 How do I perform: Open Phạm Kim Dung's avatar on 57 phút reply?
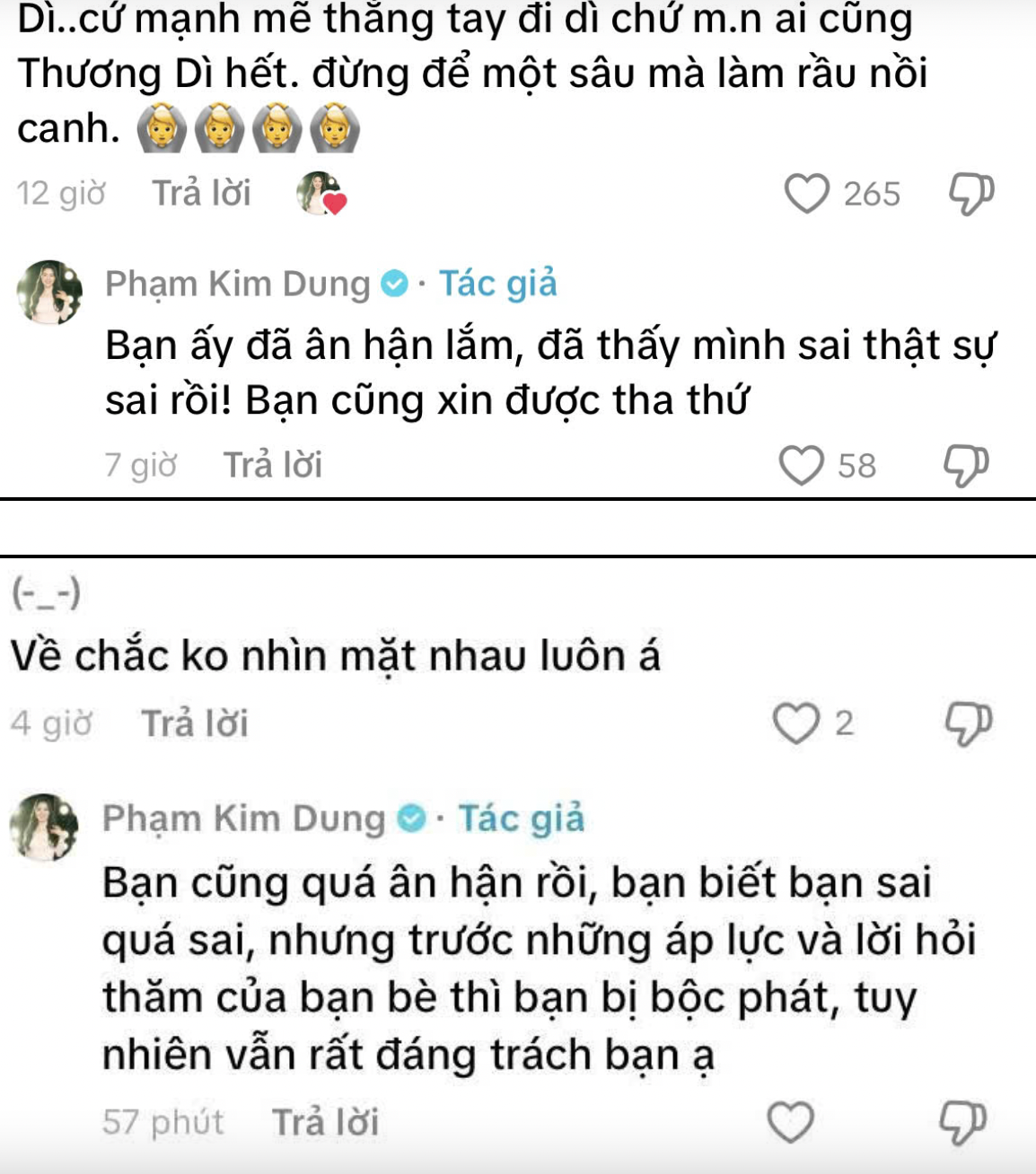(x=44, y=827)
